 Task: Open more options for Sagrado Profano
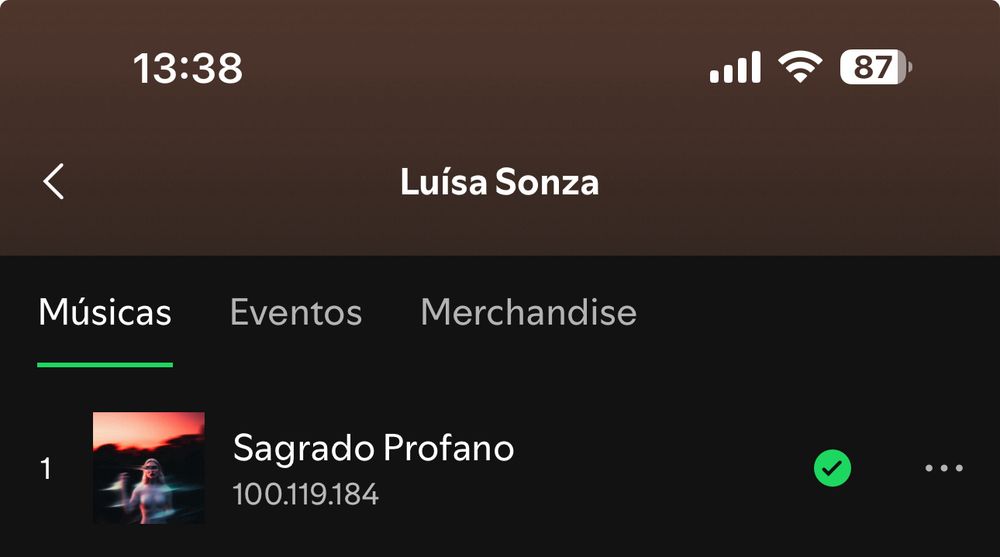click(x=944, y=468)
